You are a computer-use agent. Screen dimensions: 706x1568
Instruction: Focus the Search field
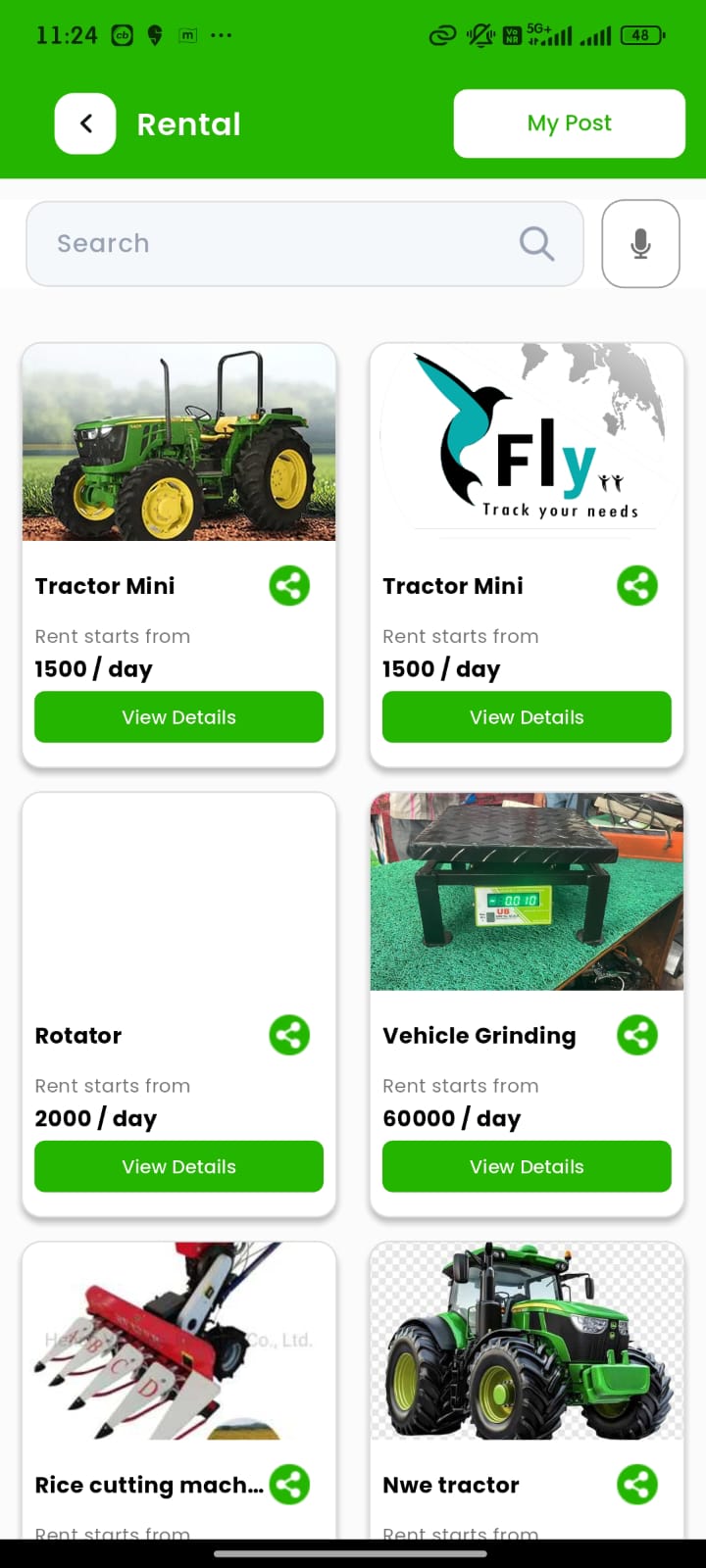point(284,244)
